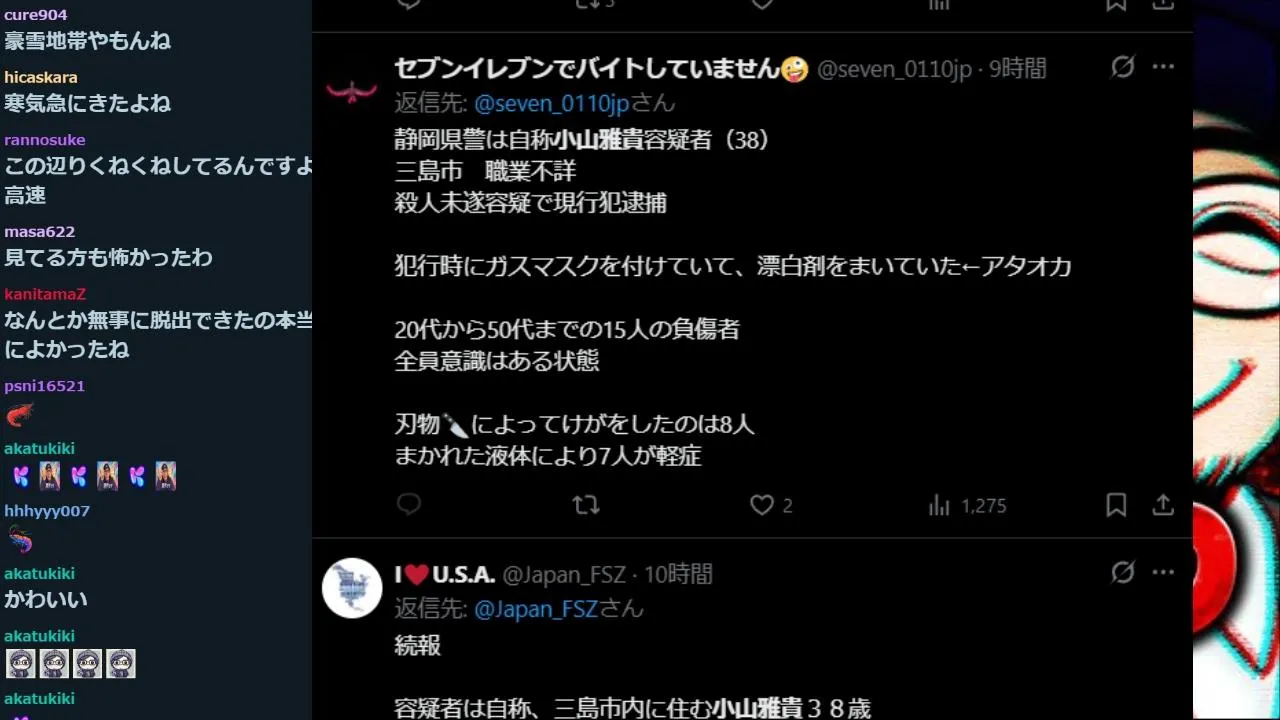1280x720 pixels.
Task: Tap Grok icon on seven_0110jp tweet
Action: [x=1123, y=67]
